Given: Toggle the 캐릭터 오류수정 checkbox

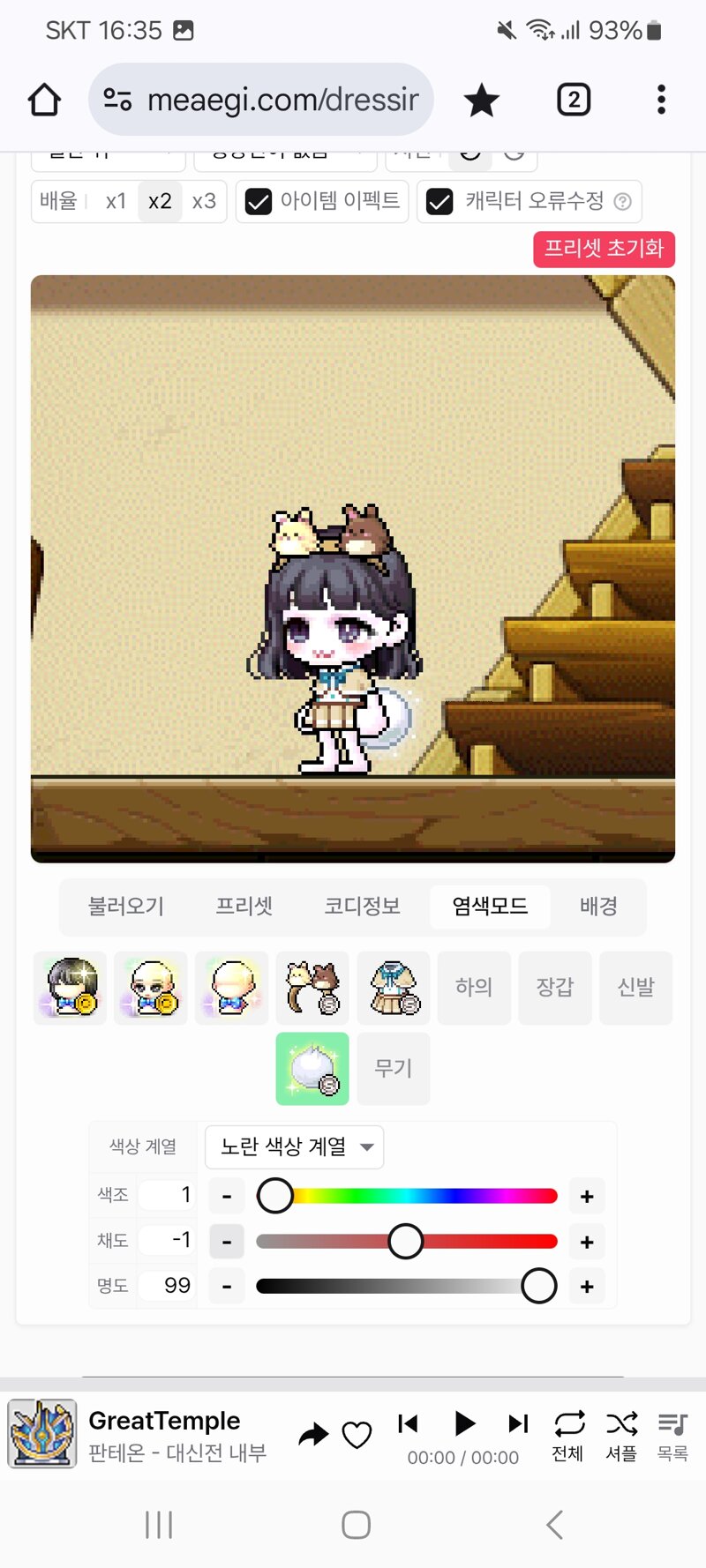Looking at the screenshot, I should (439, 202).
